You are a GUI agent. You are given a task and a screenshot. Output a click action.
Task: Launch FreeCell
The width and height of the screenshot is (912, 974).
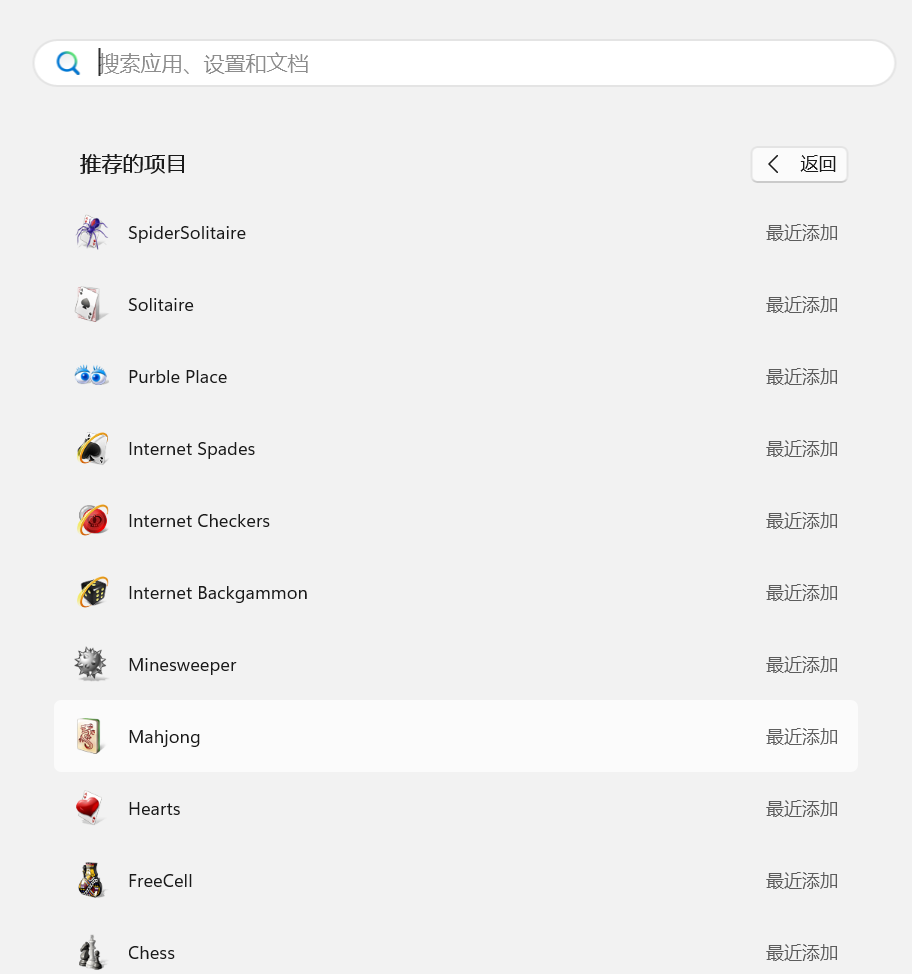pos(160,881)
